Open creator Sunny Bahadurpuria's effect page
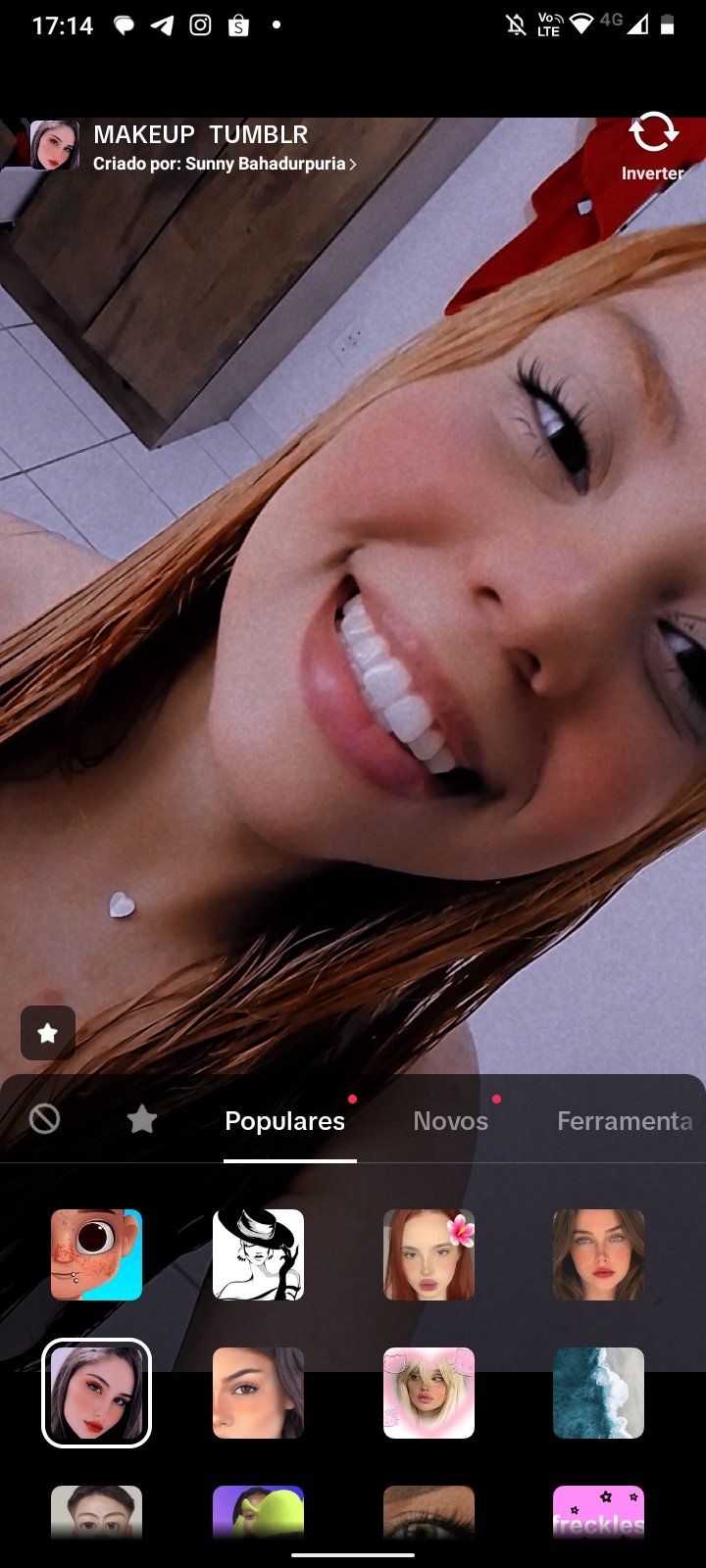Viewport: 706px width, 1568px height. click(224, 164)
